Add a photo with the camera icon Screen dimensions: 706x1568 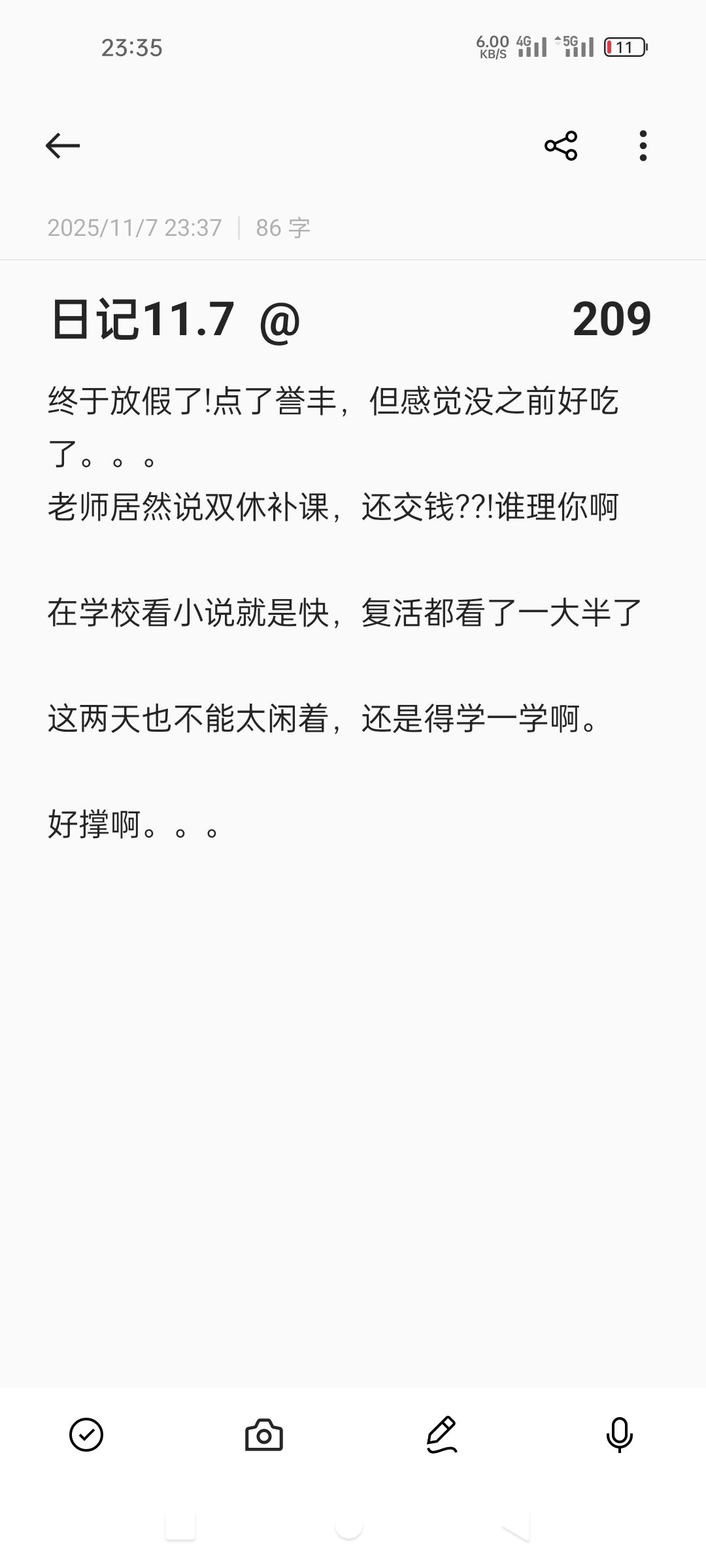click(264, 1435)
